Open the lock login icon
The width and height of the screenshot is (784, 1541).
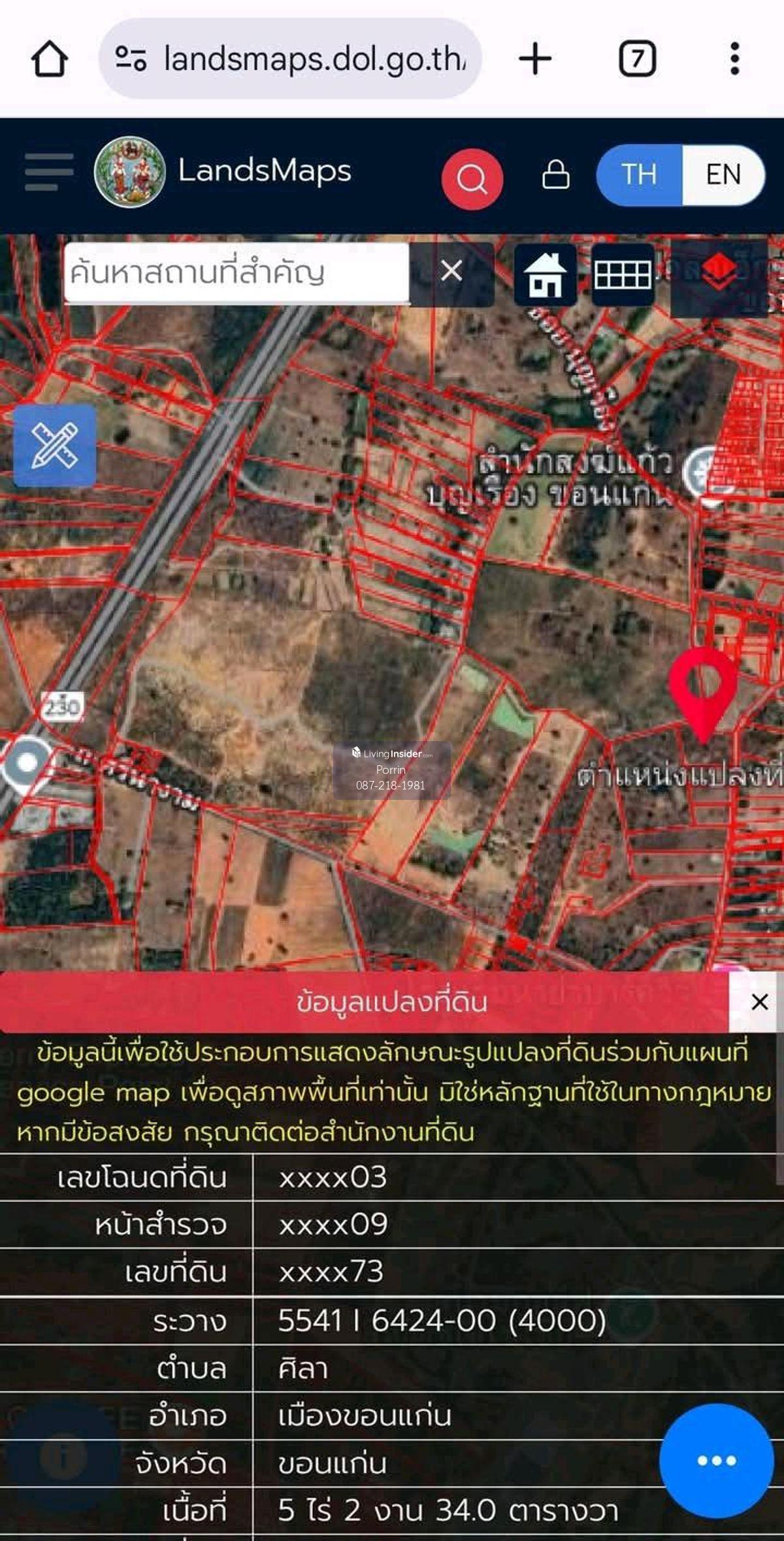[x=555, y=174]
